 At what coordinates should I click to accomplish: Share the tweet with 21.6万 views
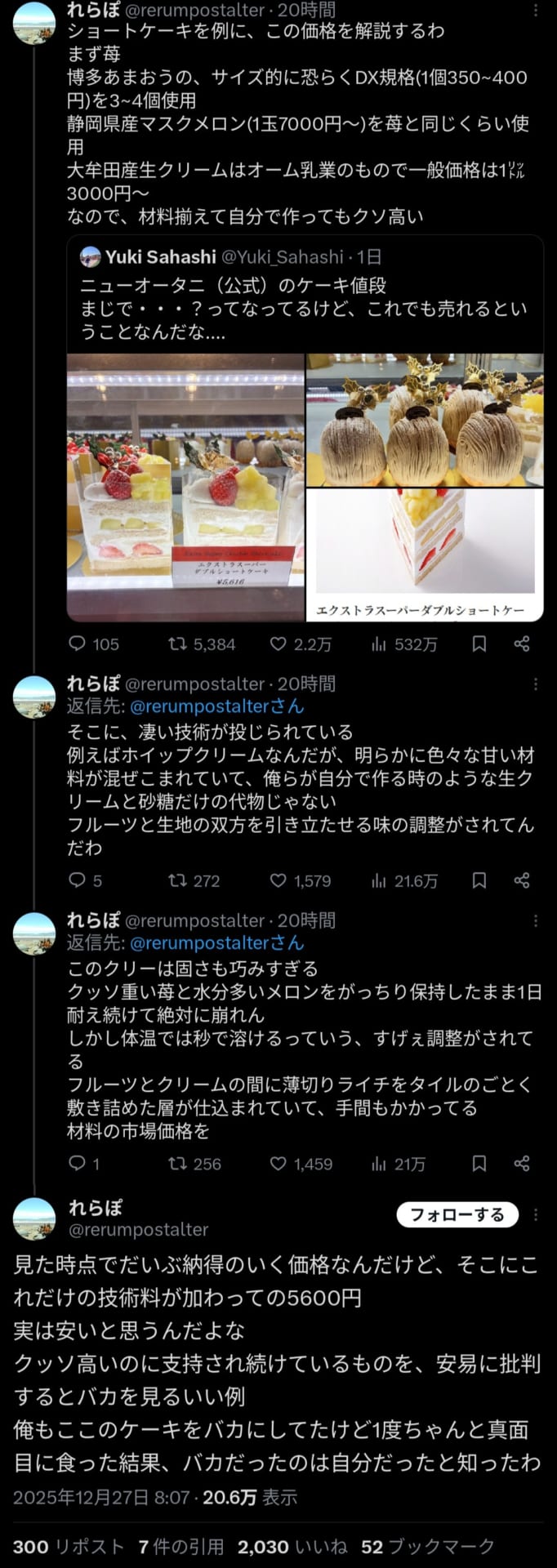[x=522, y=880]
